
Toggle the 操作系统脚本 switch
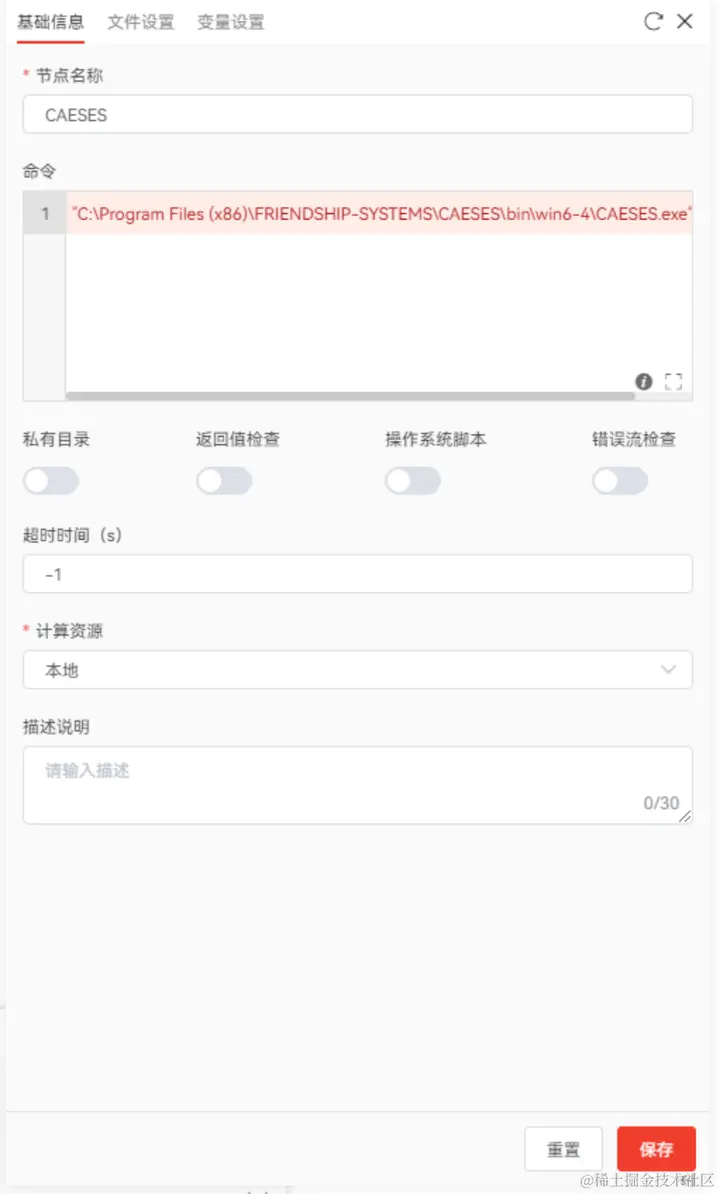click(413, 481)
